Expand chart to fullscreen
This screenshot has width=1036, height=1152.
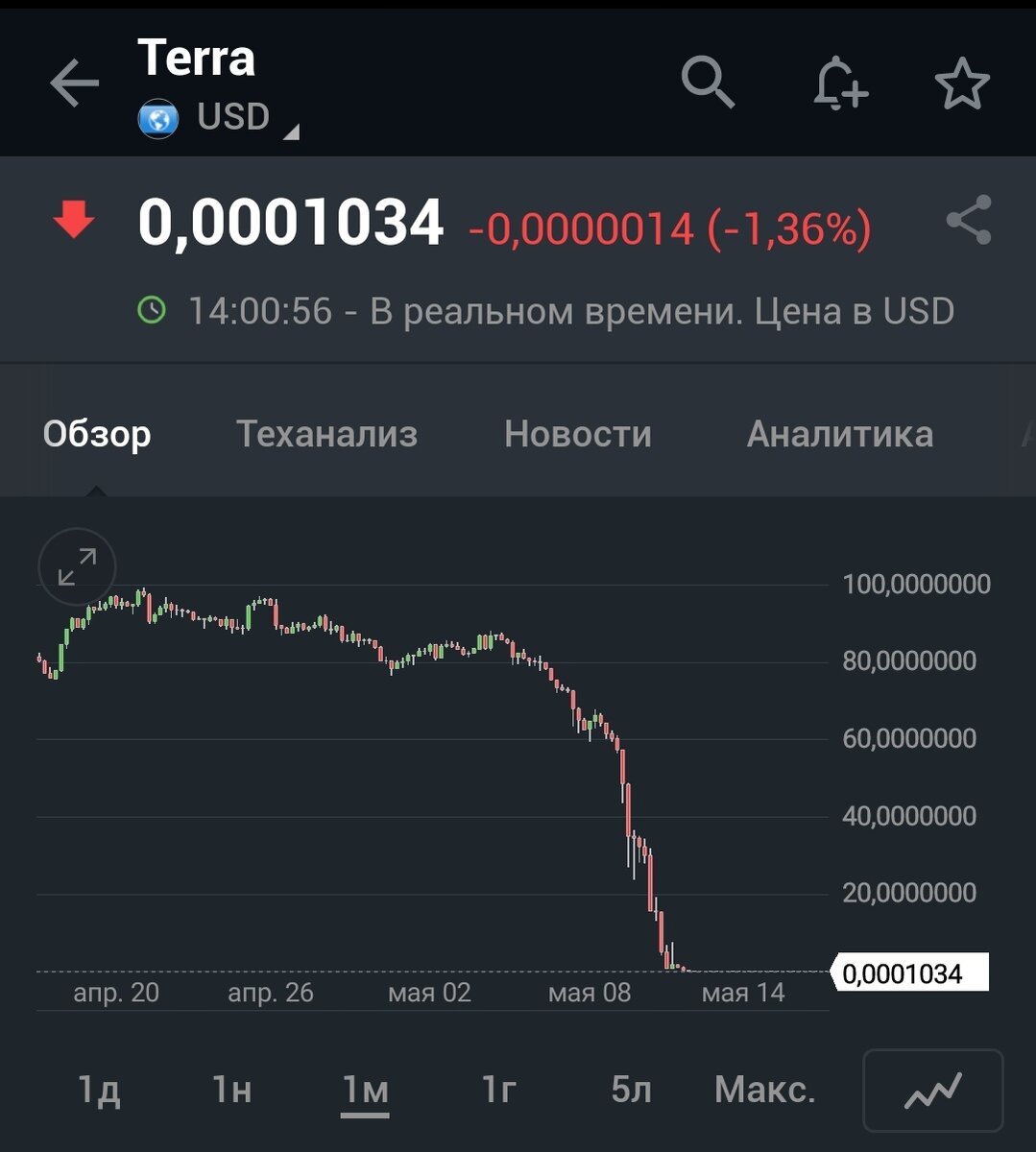pyautogui.click(x=77, y=566)
